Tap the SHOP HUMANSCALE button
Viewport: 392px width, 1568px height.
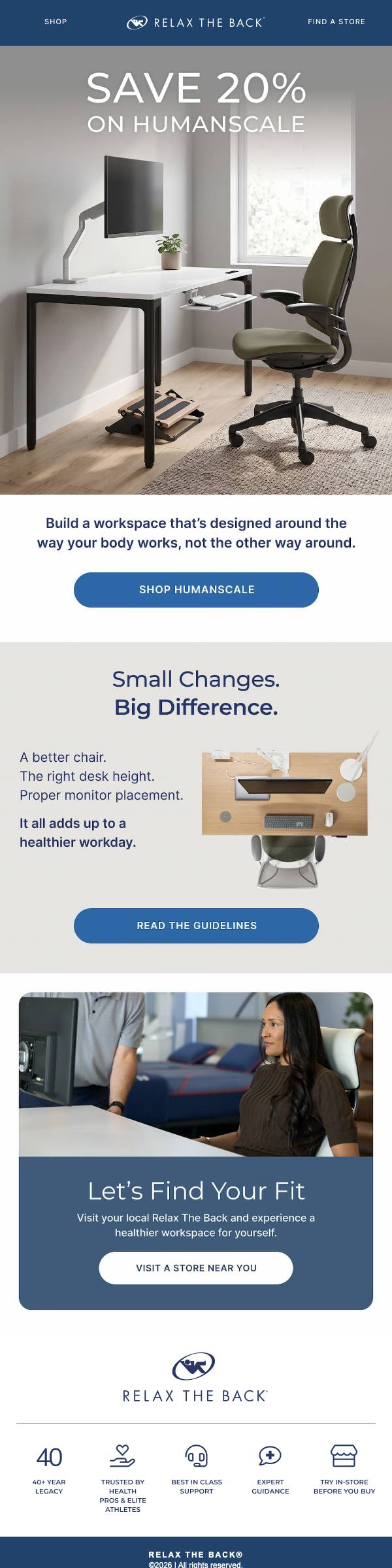tap(196, 589)
